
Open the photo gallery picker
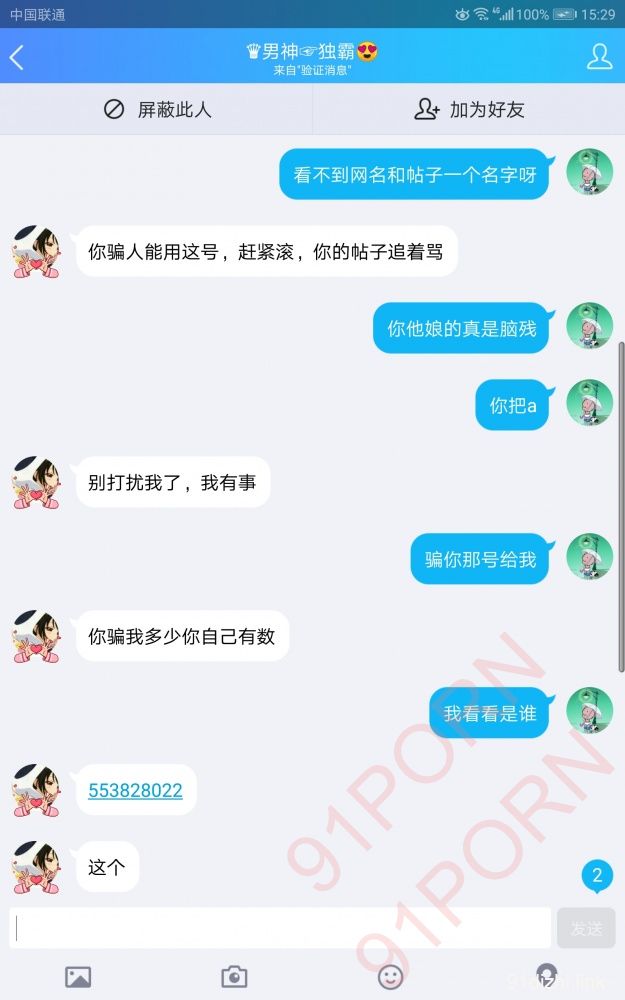pyautogui.click(x=78, y=977)
